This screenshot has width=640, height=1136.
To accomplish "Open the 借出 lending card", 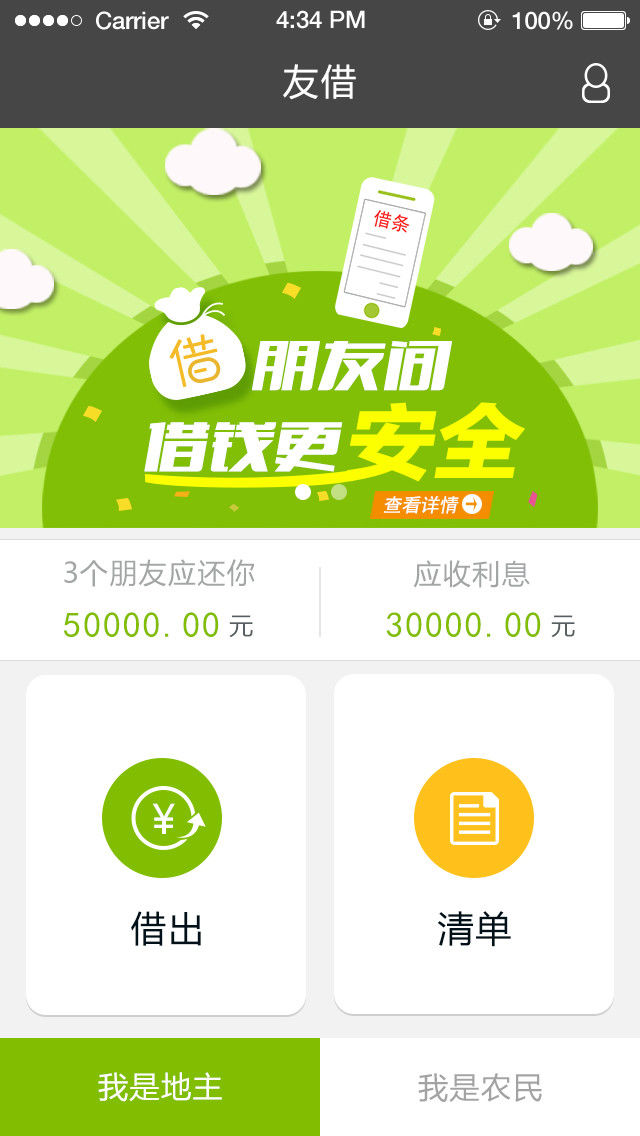I will [x=166, y=845].
